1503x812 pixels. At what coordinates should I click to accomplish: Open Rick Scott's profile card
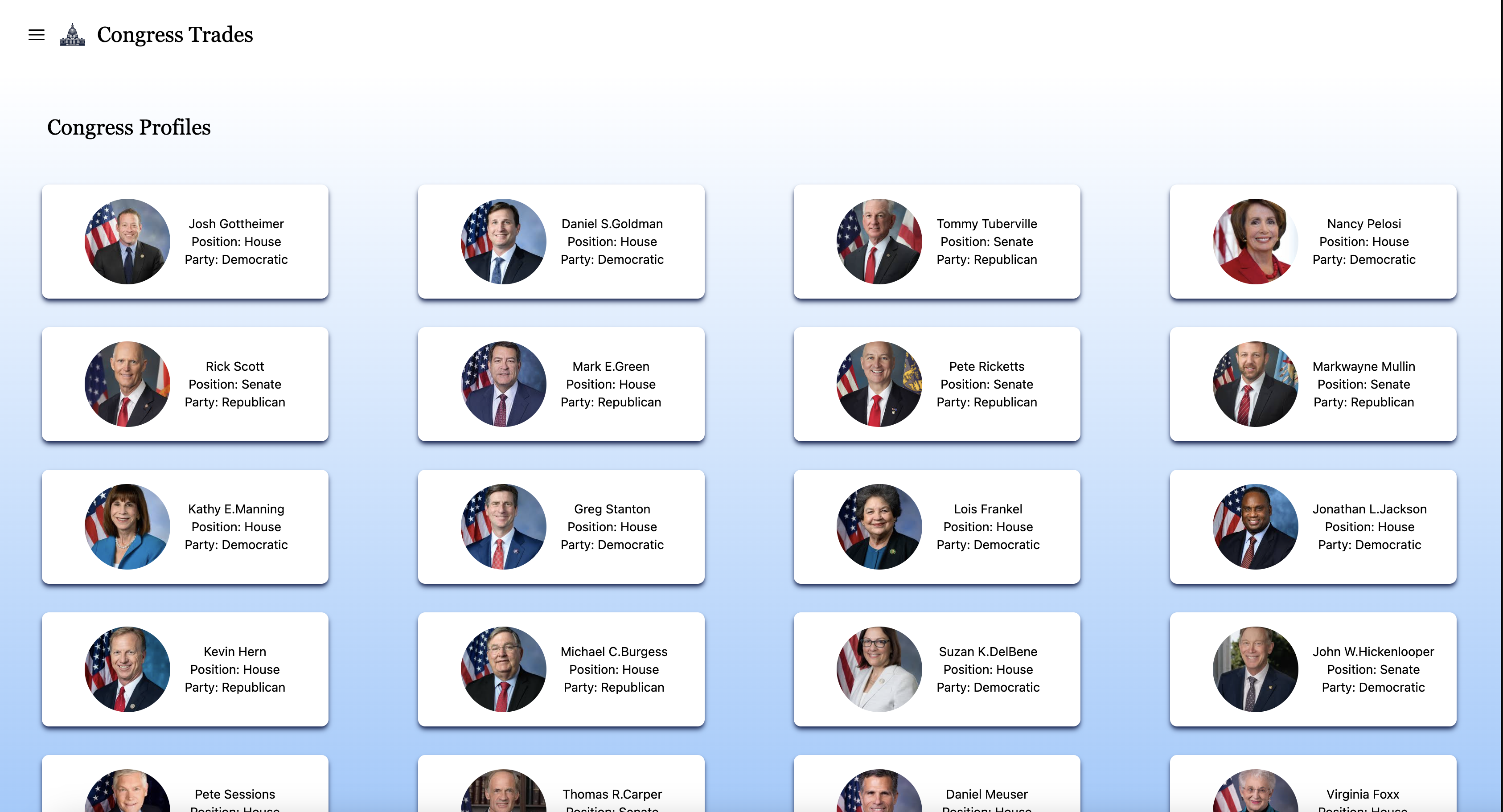coord(185,384)
